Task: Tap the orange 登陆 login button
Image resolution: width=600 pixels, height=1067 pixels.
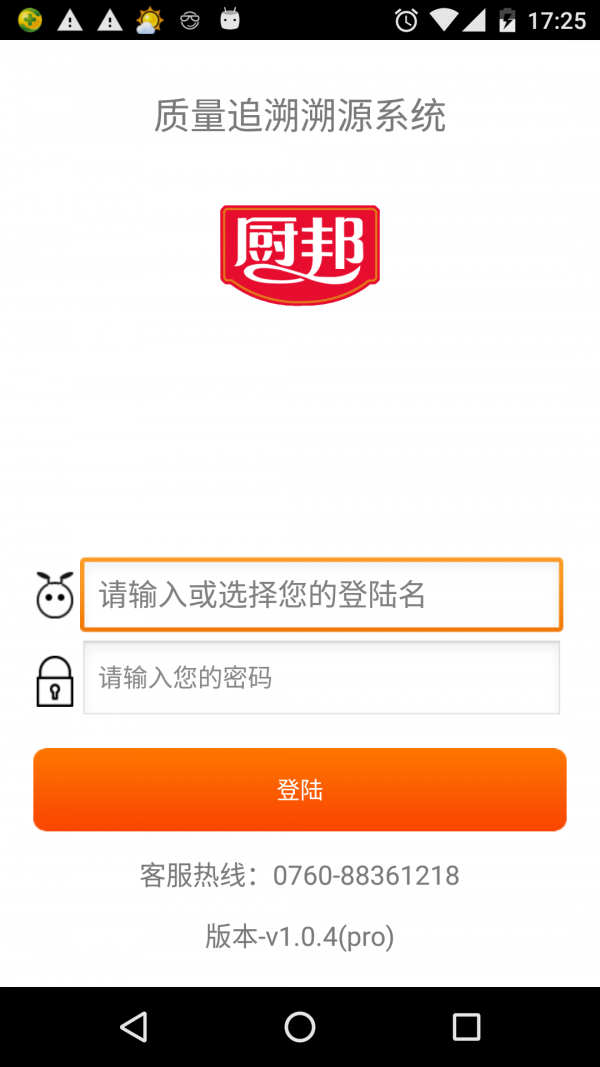Action: [x=300, y=789]
